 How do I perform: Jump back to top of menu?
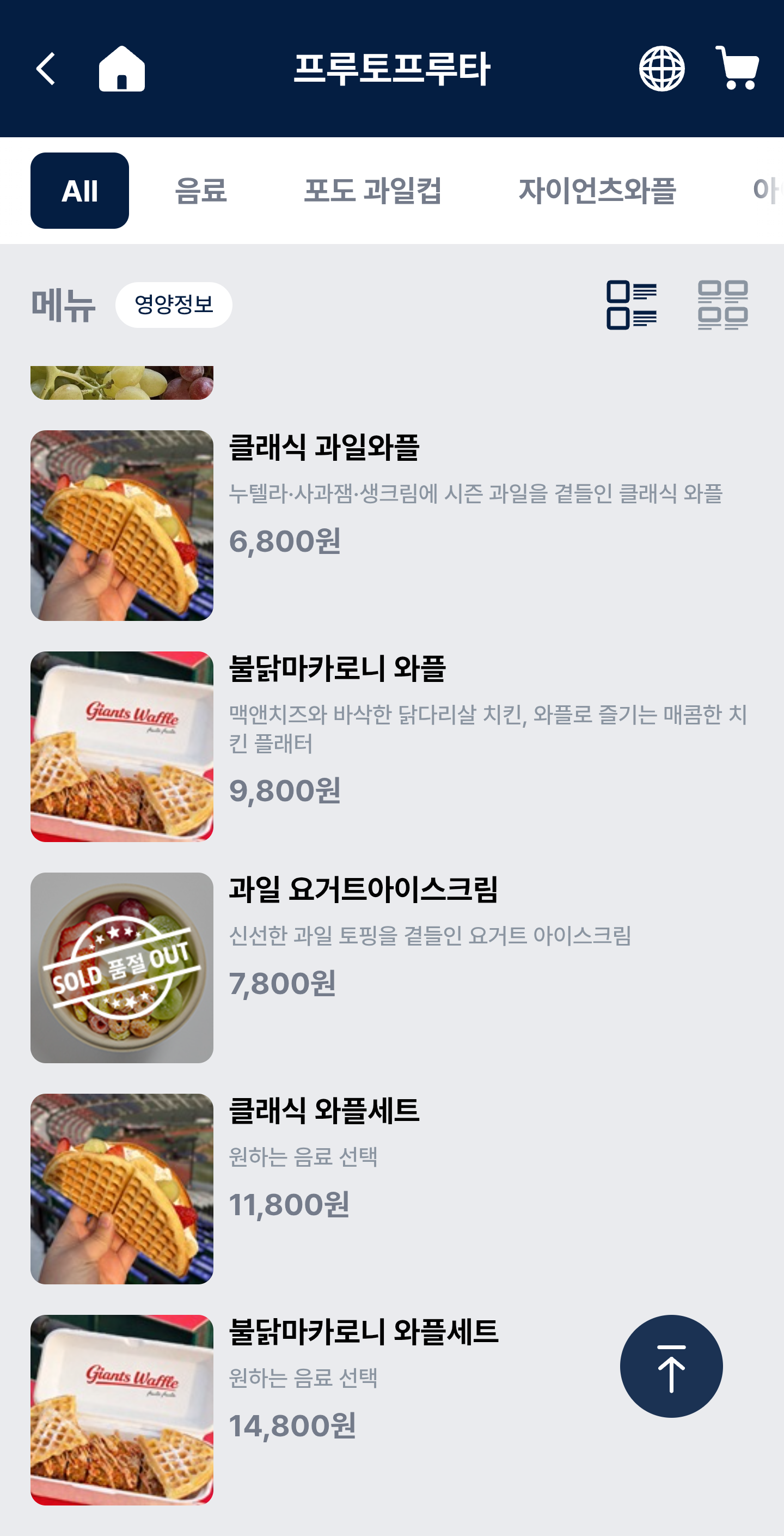[x=671, y=1366]
